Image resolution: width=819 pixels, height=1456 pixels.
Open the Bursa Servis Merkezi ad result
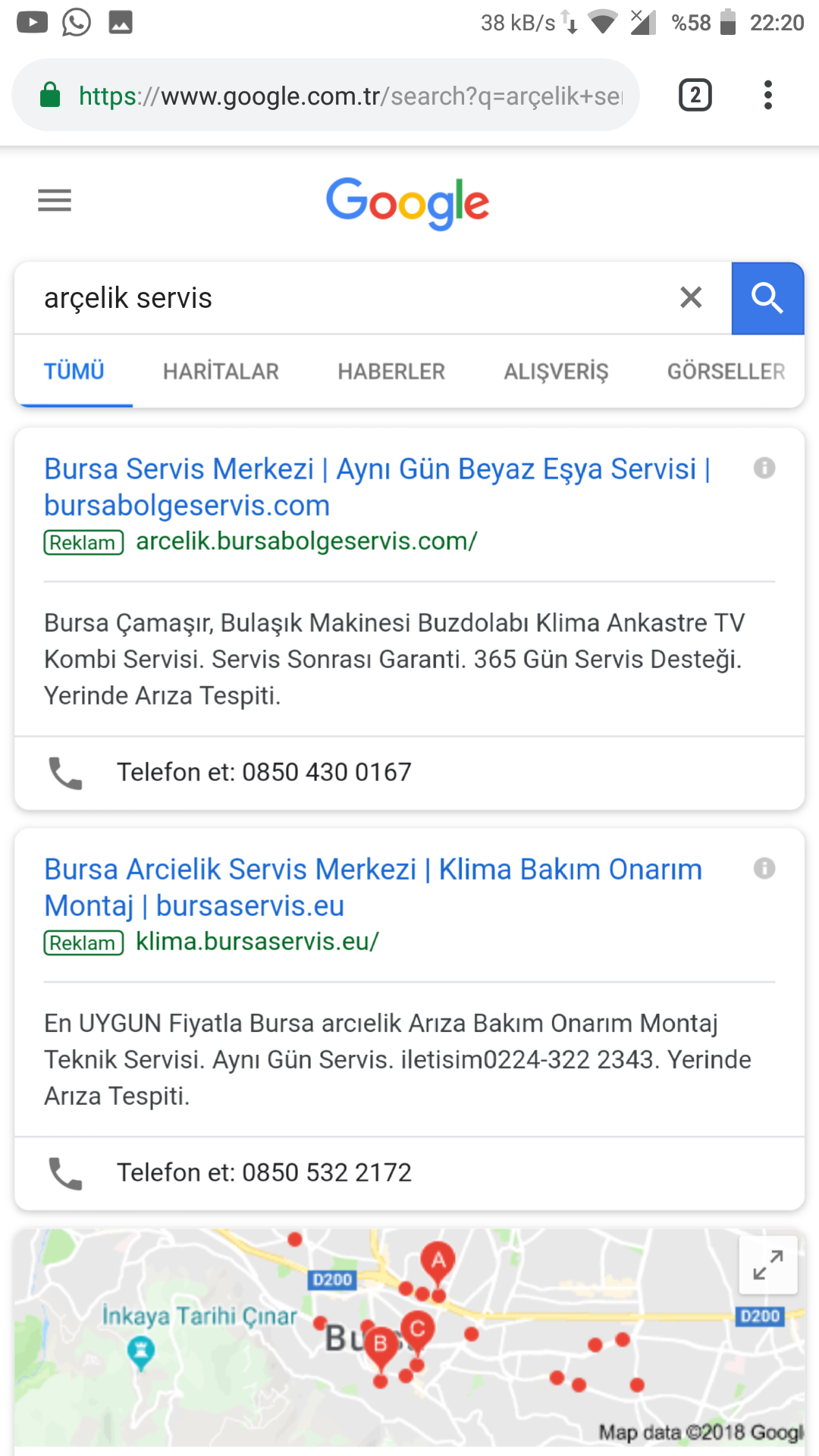[378, 487]
